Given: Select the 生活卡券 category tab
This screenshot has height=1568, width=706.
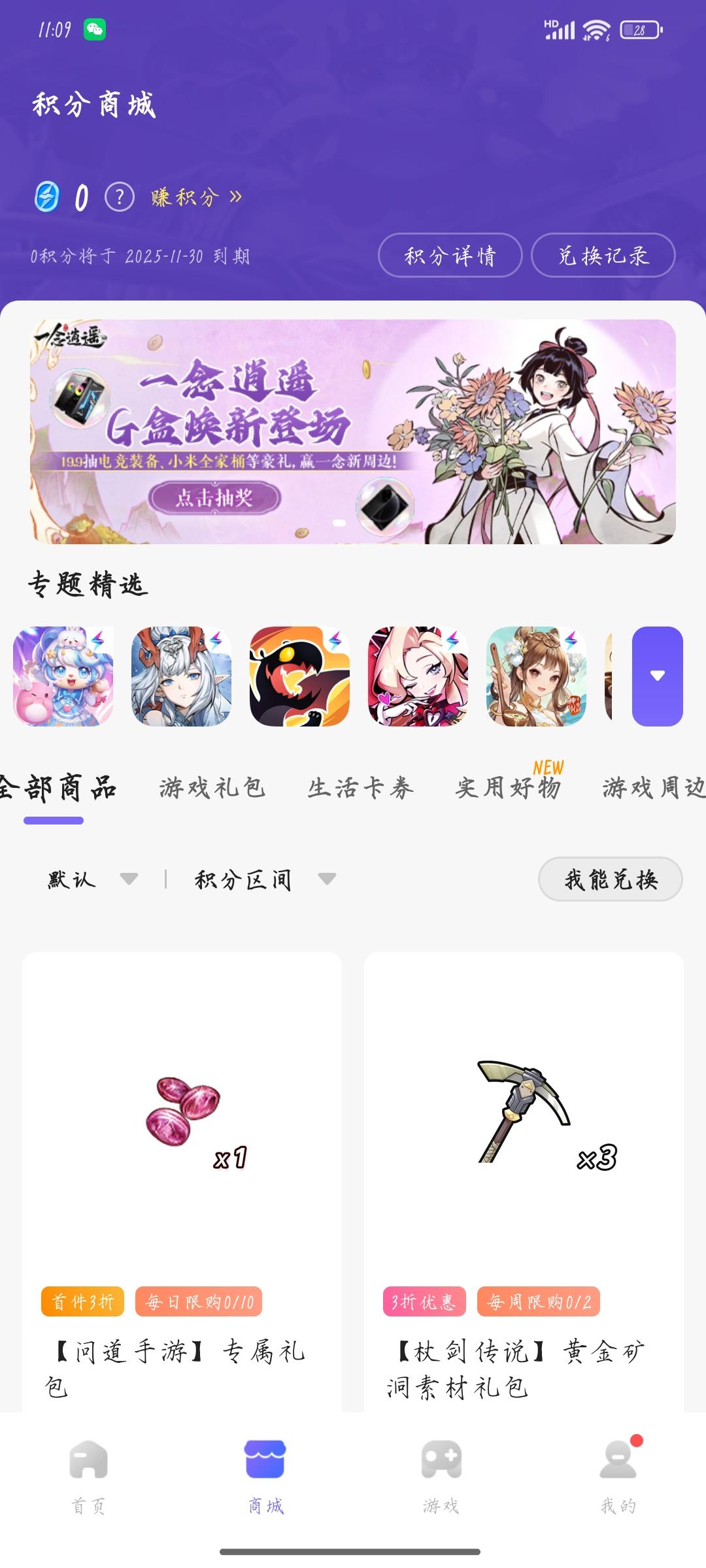Looking at the screenshot, I should pyautogui.click(x=360, y=789).
